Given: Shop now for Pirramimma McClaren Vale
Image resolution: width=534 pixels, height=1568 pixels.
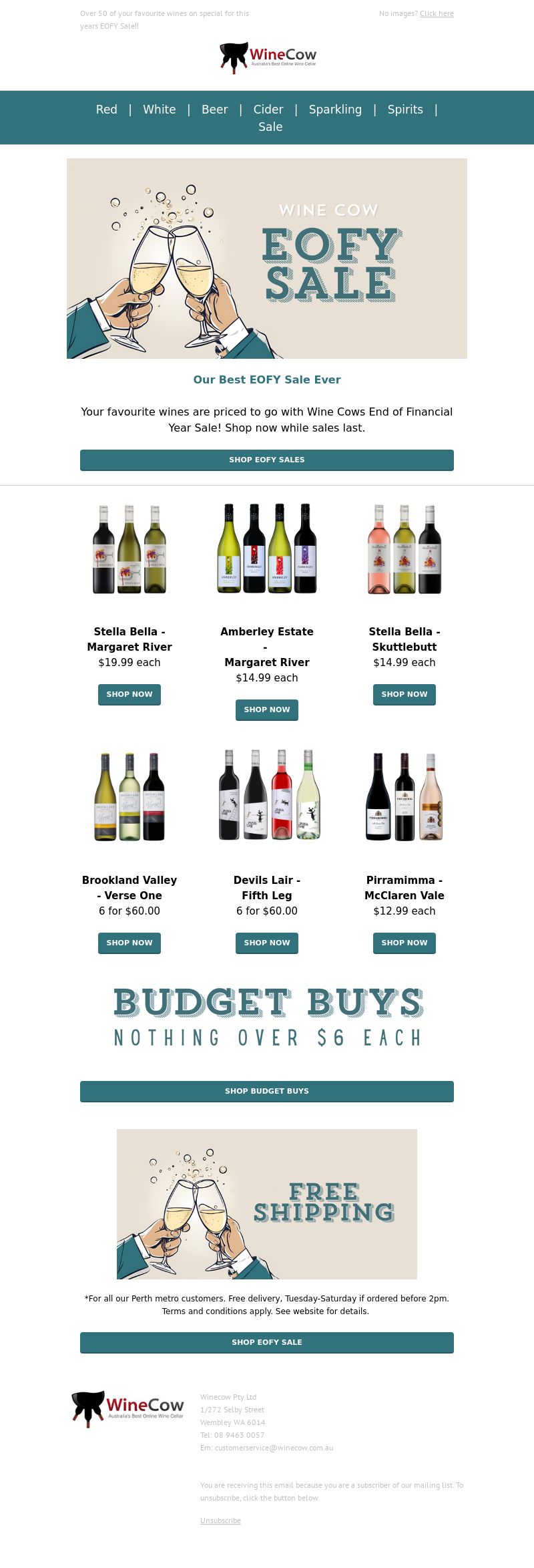Looking at the screenshot, I should (x=405, y=943).
